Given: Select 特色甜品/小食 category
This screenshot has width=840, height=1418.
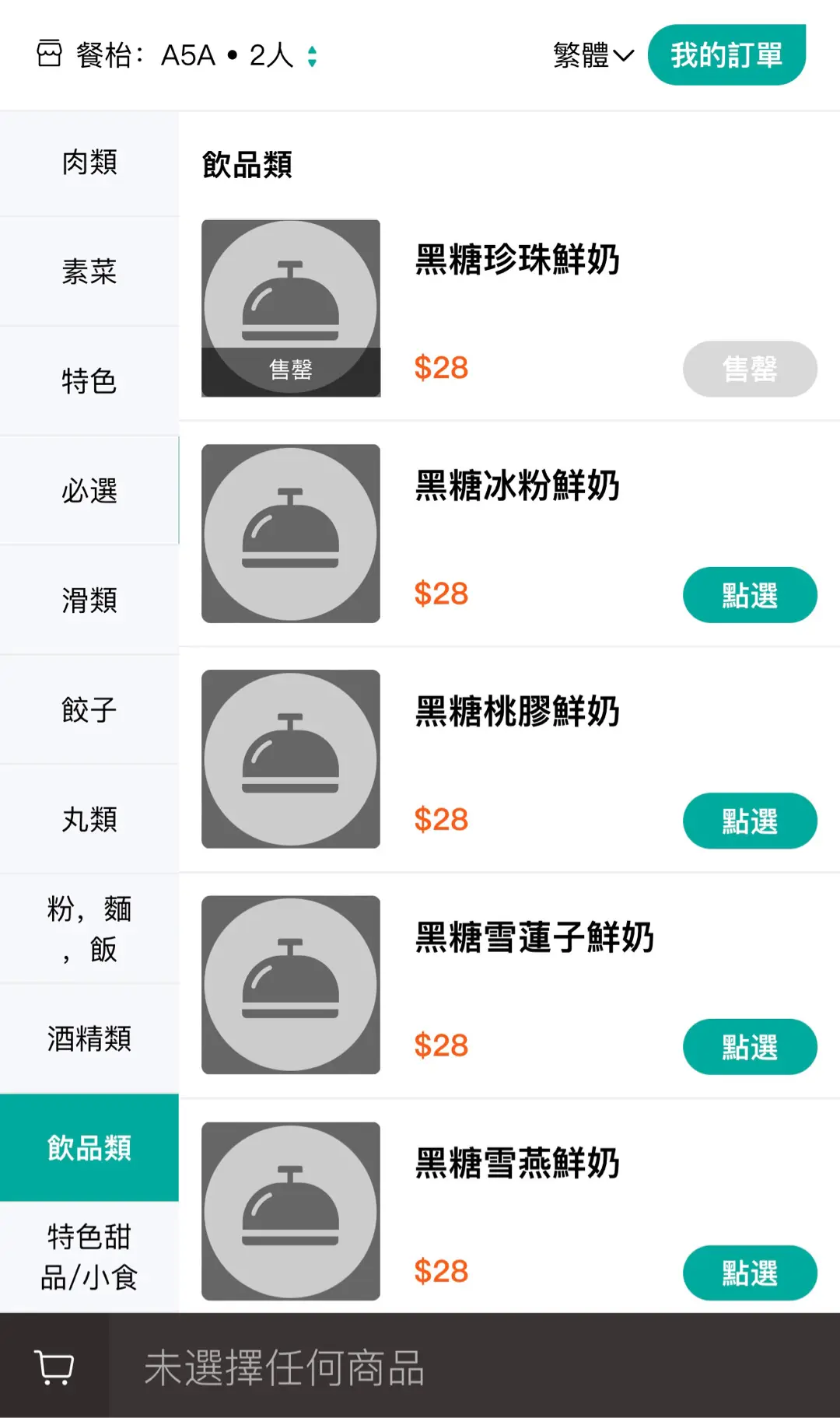Looking at the screenshot, I should tap(89, 1257).
